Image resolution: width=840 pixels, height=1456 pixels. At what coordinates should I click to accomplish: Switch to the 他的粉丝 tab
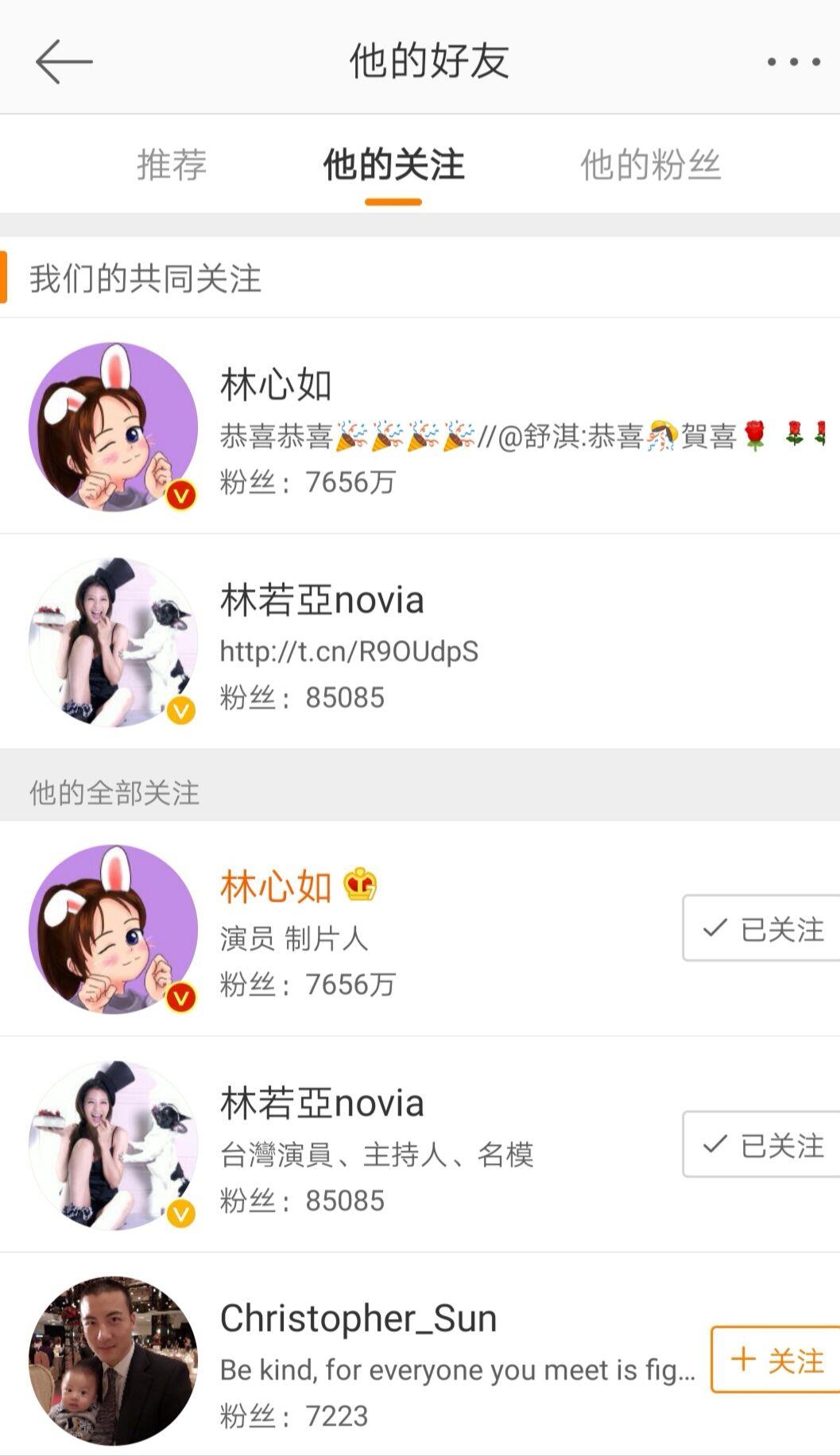[x=650, y=165]
